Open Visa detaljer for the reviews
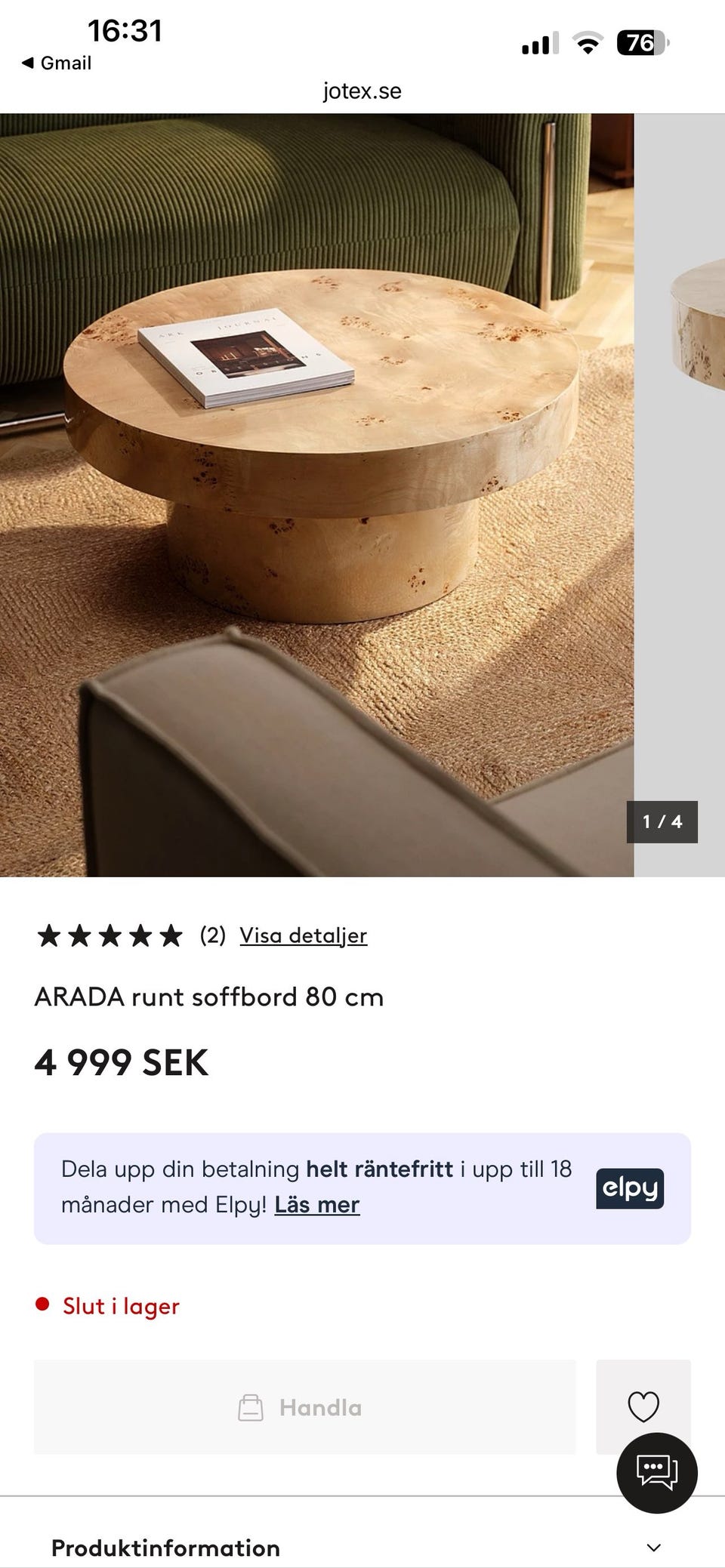Screen dimensions: 725x1568 (x=303, y=935)
